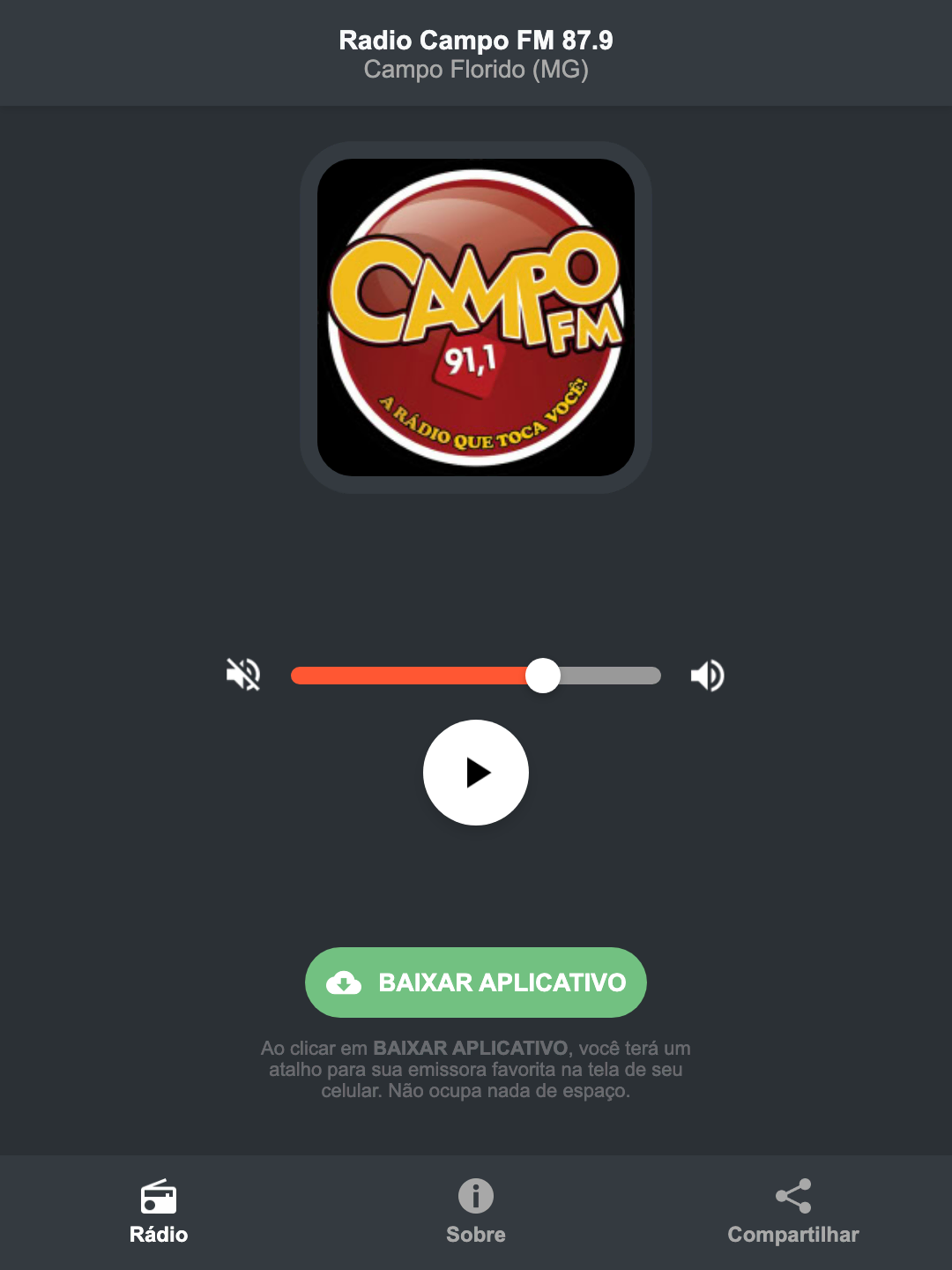
Task: Toggle playback with the play button
Action: point(476,773)
